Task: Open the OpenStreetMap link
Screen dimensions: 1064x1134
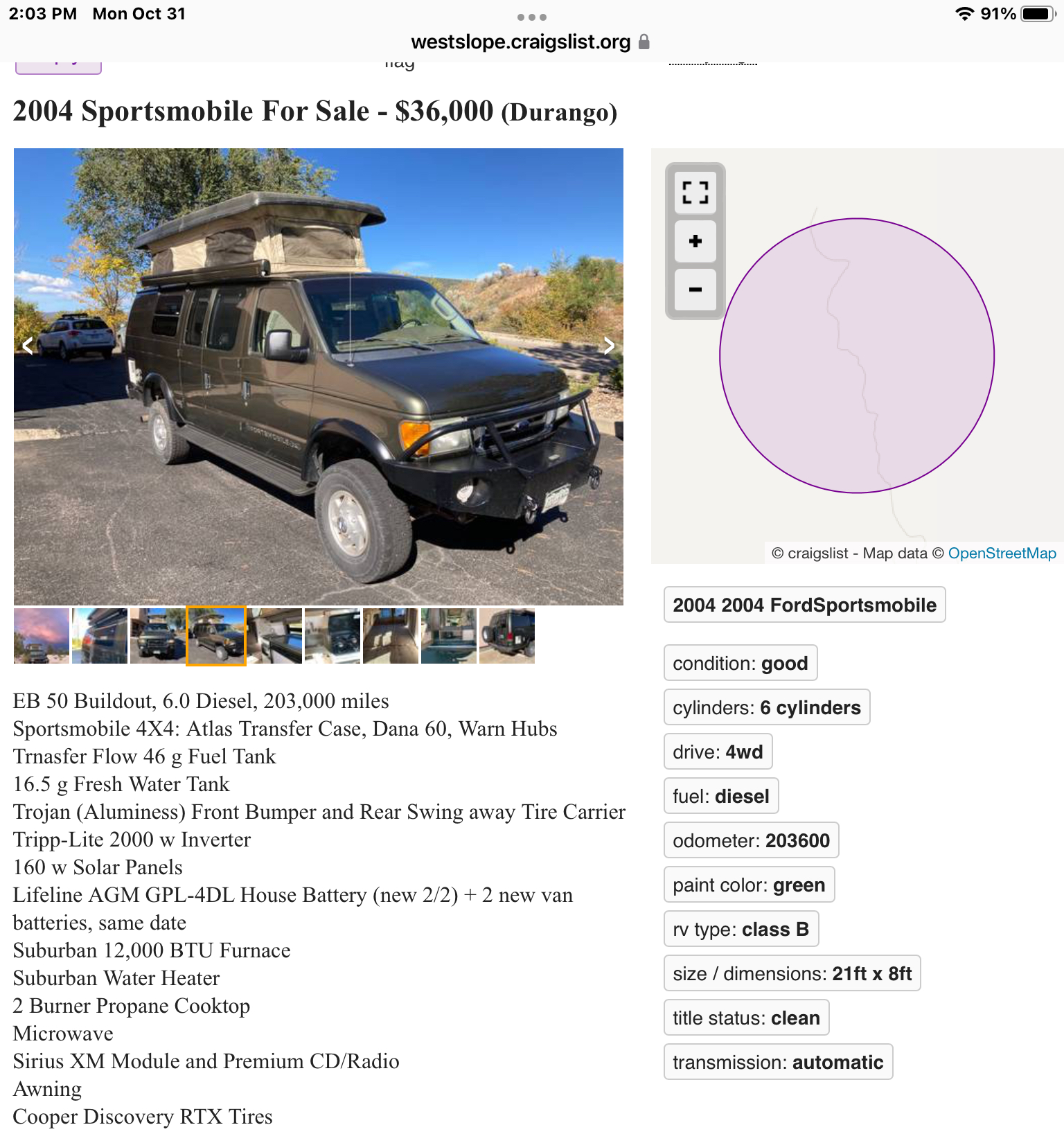Action: tap(1001, 553)
